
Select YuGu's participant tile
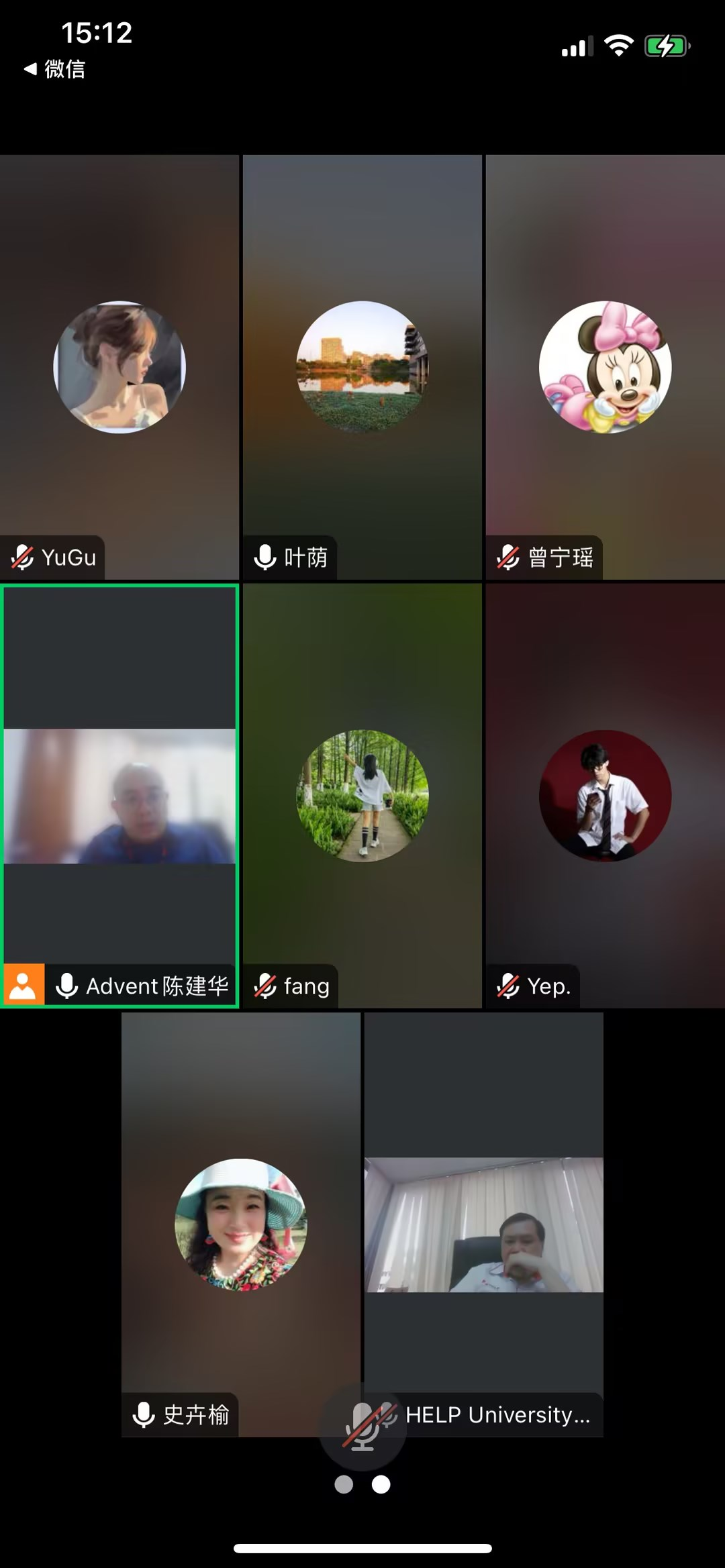[x=119, y=367]
